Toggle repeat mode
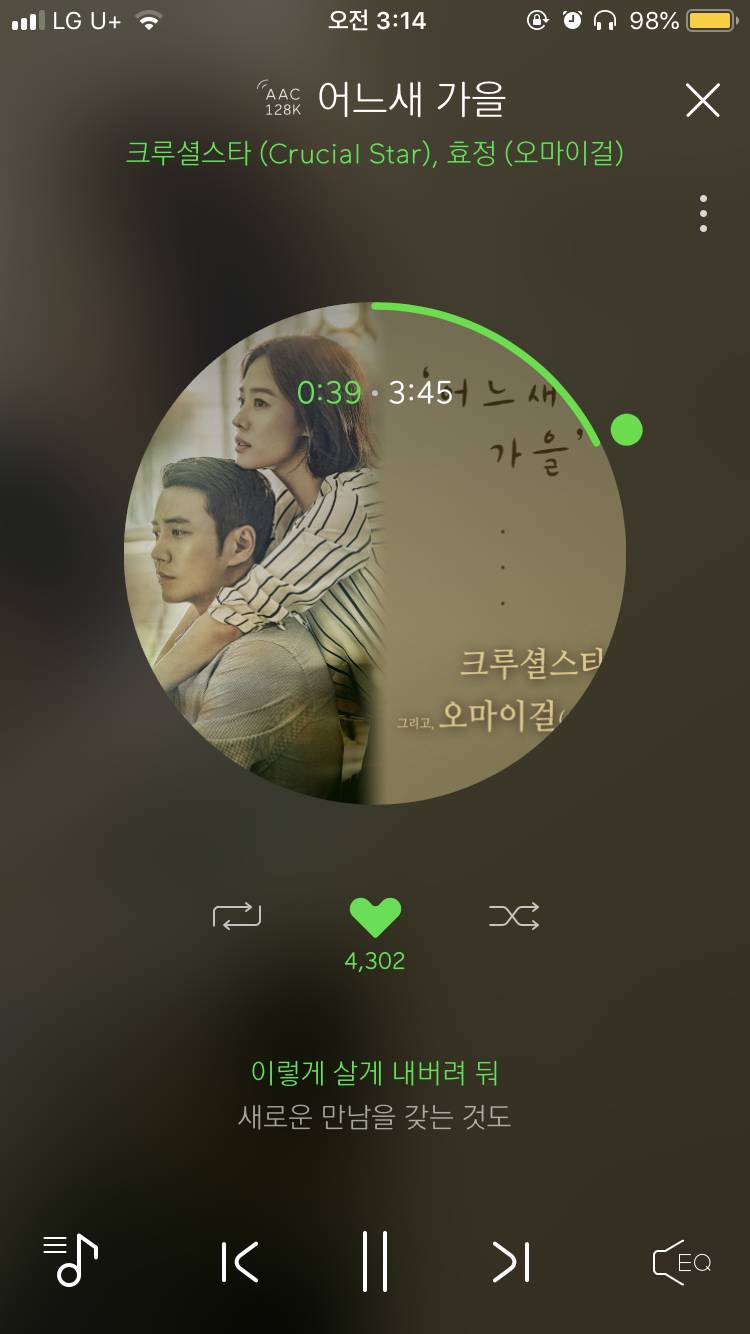750x1334 pixels. [x=237, y=915]
